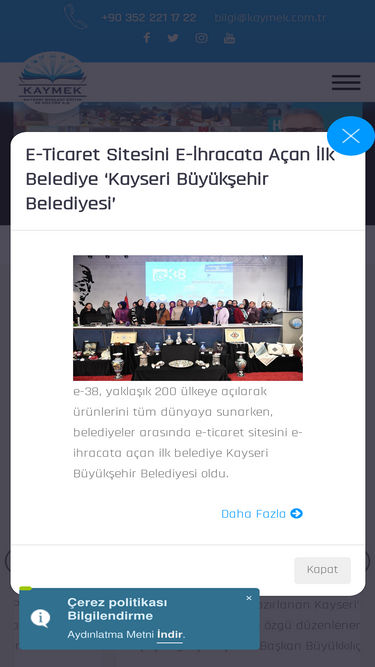Visit the Facebook page
Viewport: 375px width, 667px height.
[146, 38]
